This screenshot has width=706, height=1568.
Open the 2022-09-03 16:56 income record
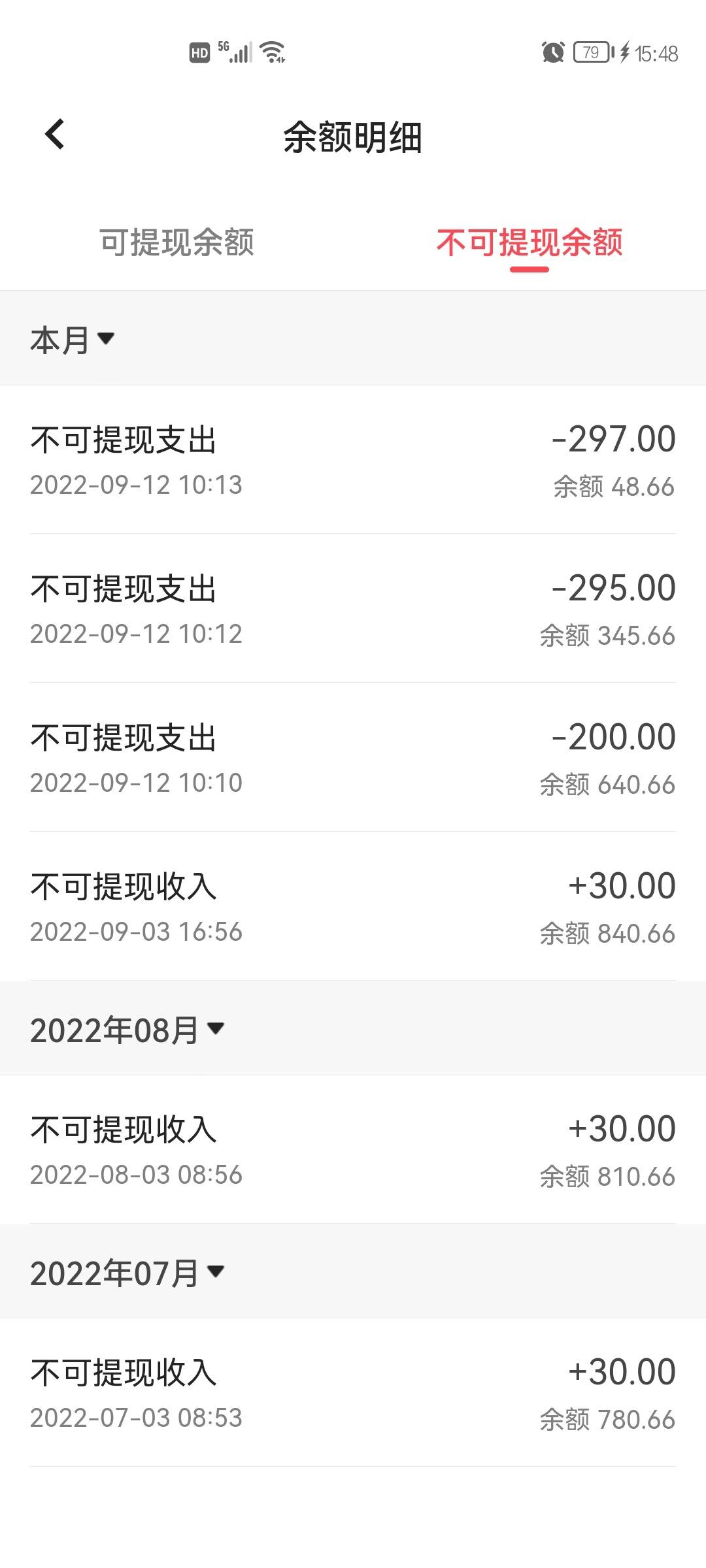pos(353,906)
